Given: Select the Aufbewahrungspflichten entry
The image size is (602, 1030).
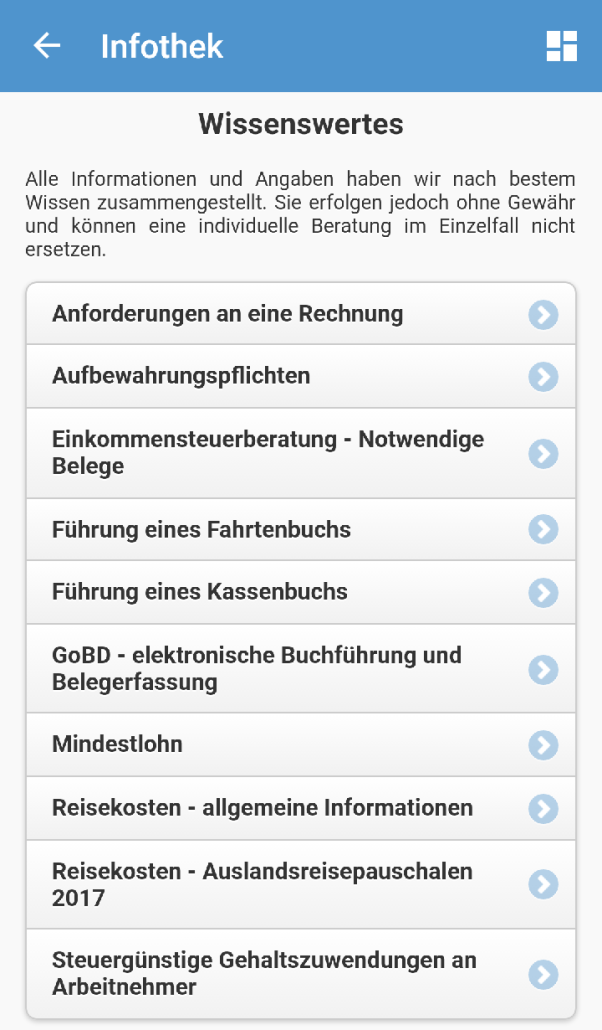Looking at the screenshot, I should (x=301, y=376).
